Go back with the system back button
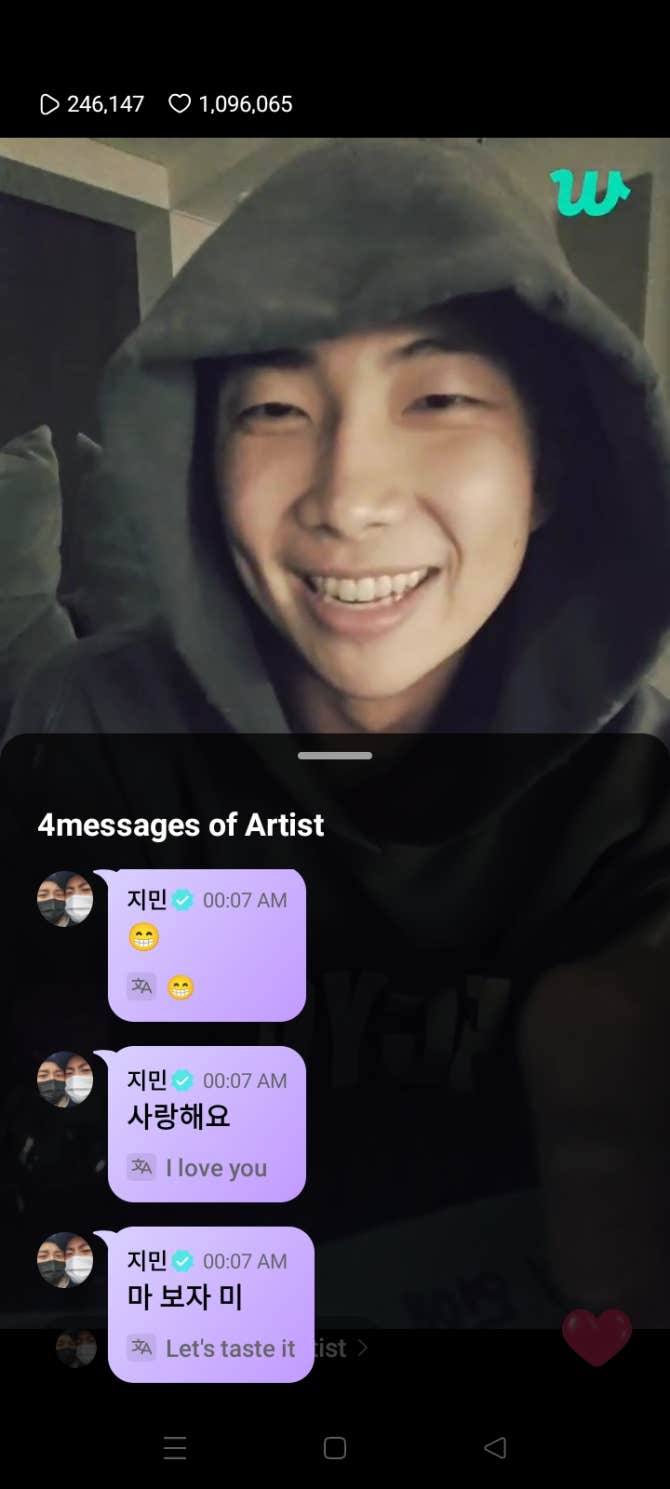 click(495, 1448)
